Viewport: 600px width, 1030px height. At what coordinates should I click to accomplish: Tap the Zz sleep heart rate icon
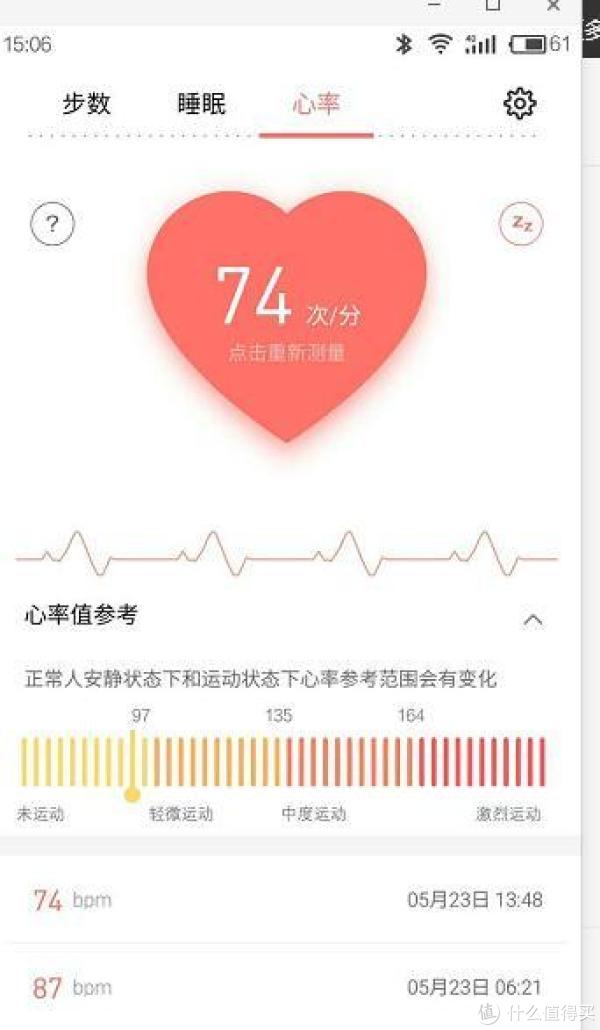click(521, 223)
